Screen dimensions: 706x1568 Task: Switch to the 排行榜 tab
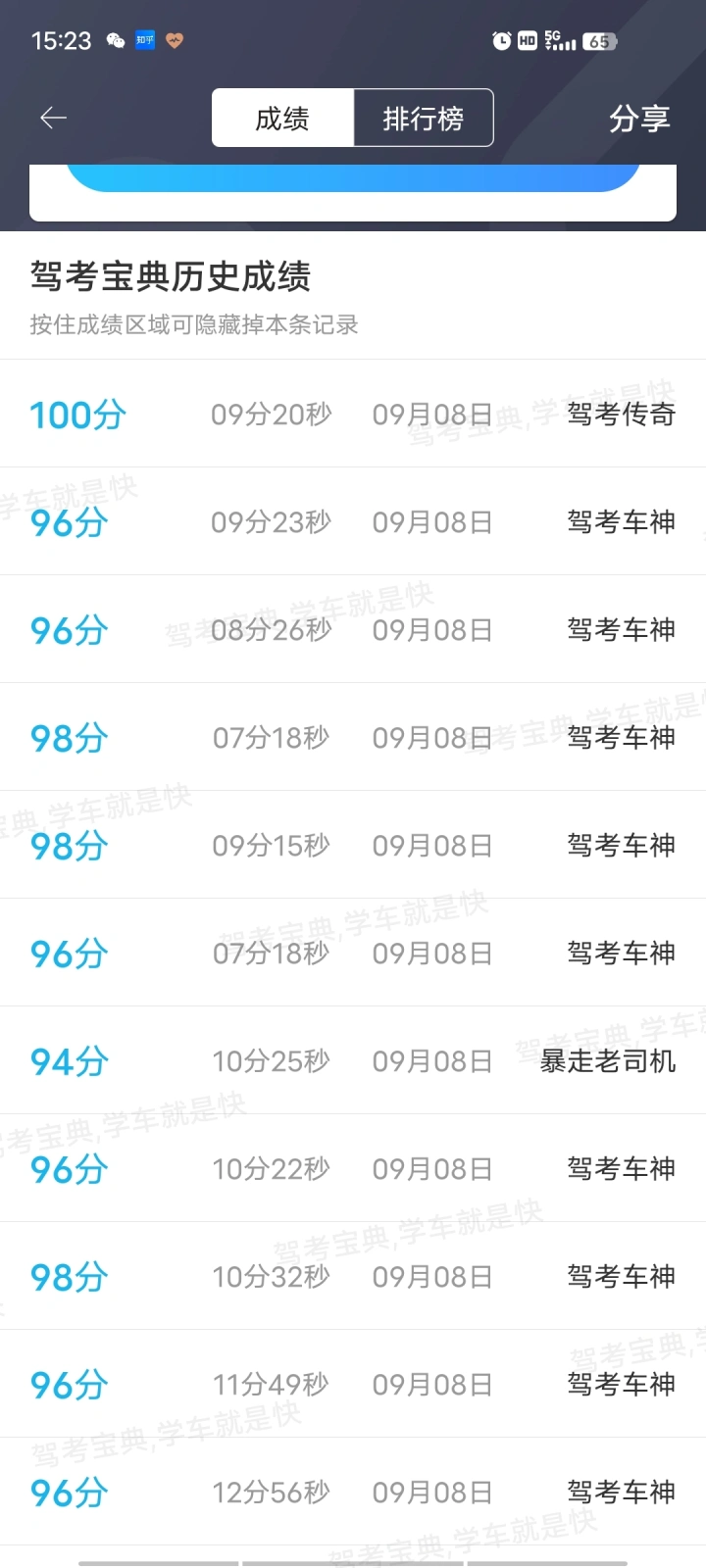pos(423,119)
